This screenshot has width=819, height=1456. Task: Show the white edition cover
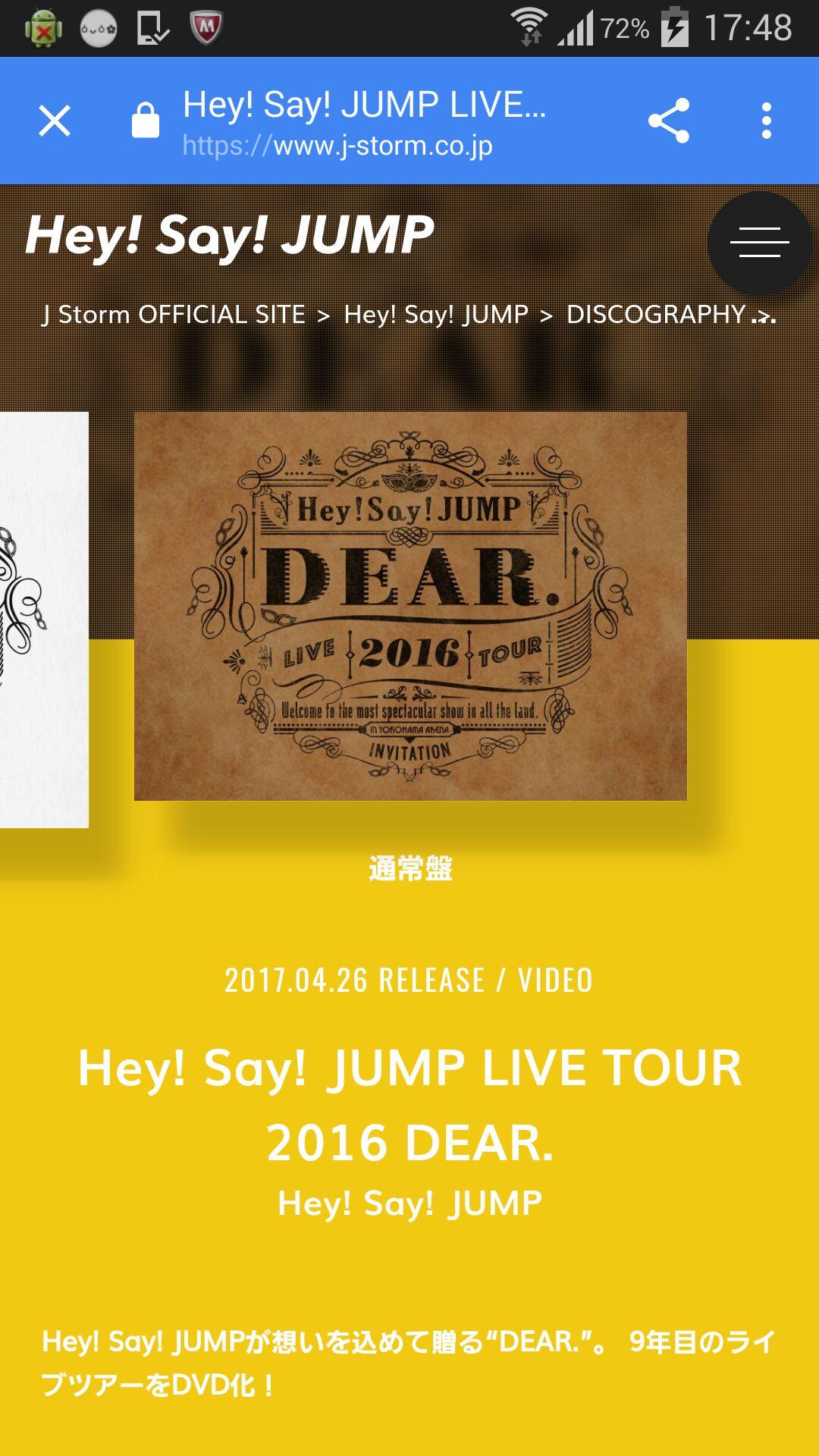pos(43,620)
